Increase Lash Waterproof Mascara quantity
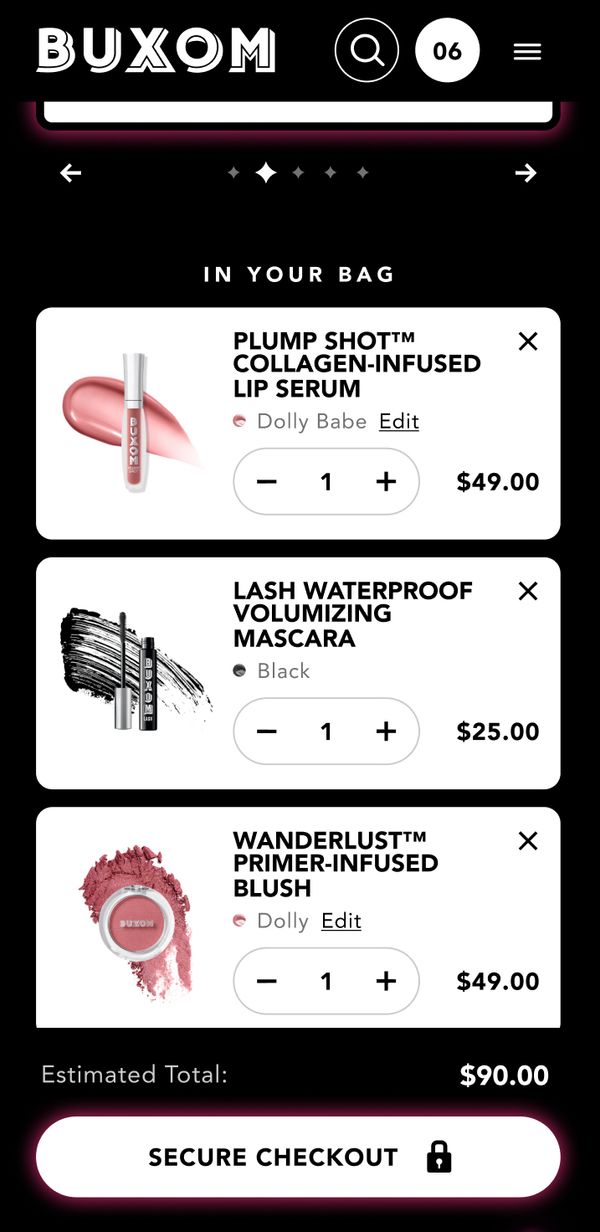Screen dimensions: 600x1232 coord(386,732)
